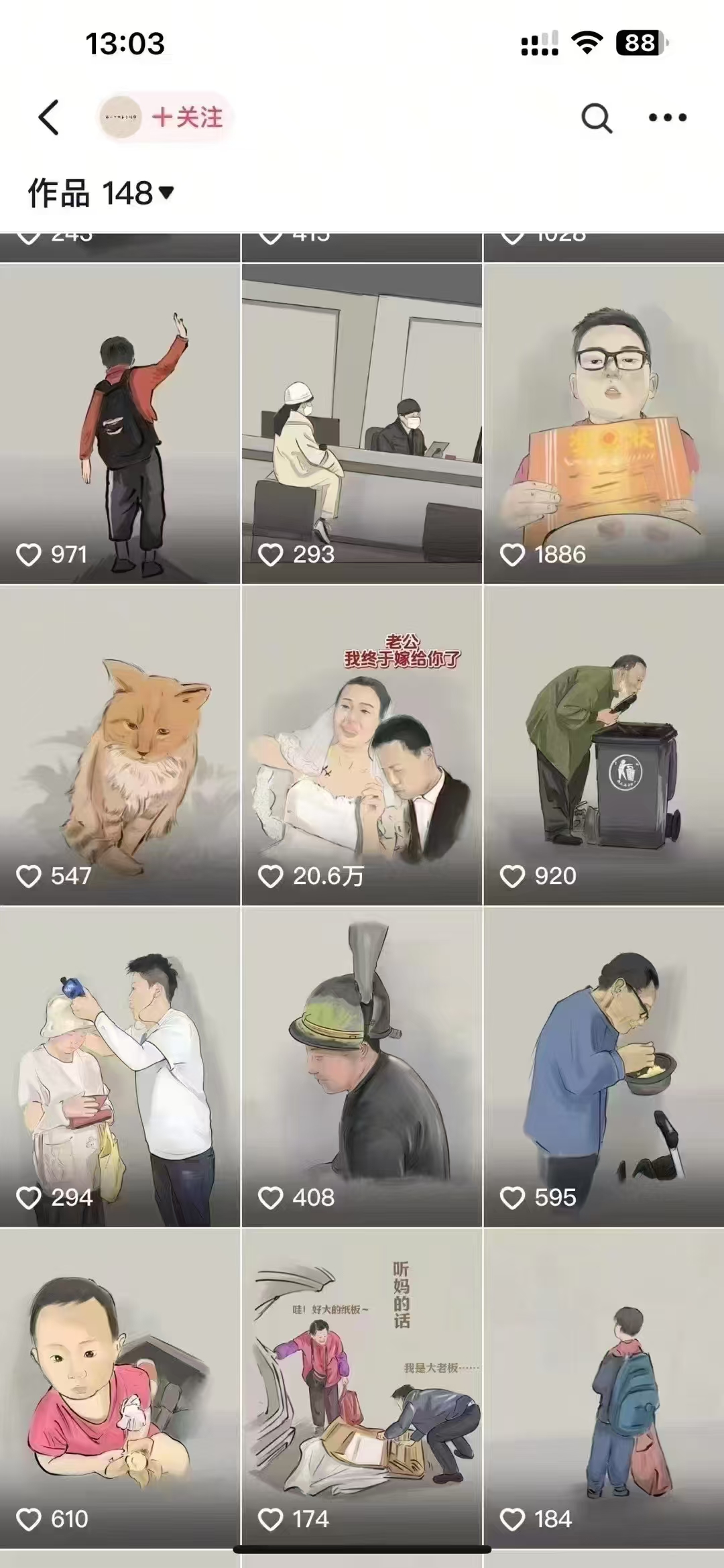Image resolution: width=724 pixels, height=1568 pixels.
Task: Follow this creator with +关注
Action: pos(188,117)
